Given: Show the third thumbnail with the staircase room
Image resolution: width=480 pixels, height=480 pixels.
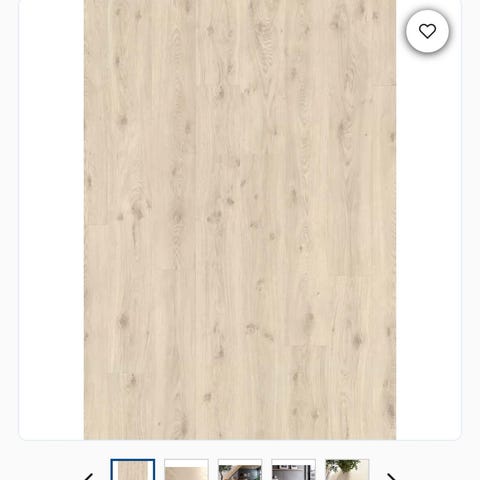Looking at the screenshot, I should pyautogui.click(x=240, y=470).
